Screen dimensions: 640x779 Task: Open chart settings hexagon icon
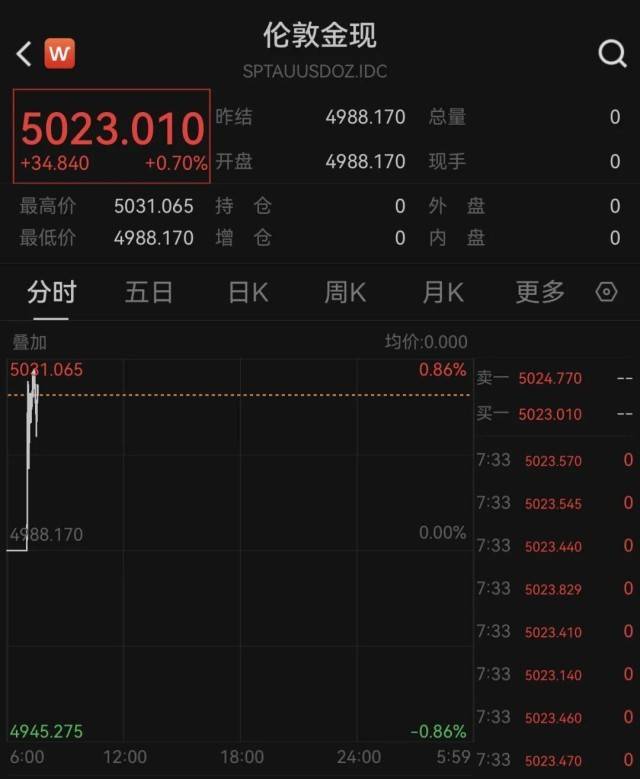(606, 292)
